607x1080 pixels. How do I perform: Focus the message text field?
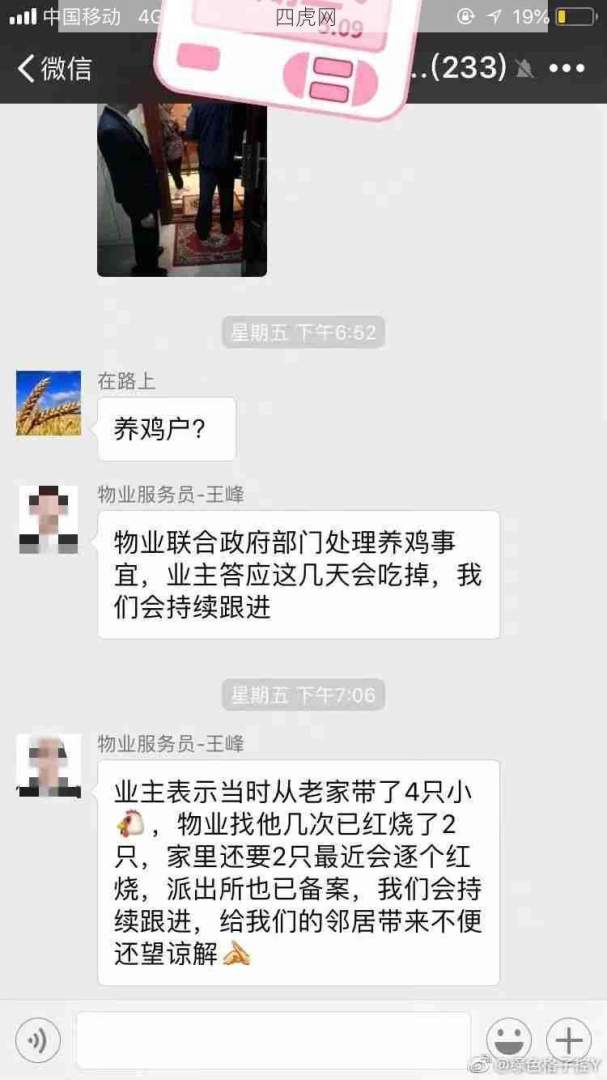coord(272,1040)
